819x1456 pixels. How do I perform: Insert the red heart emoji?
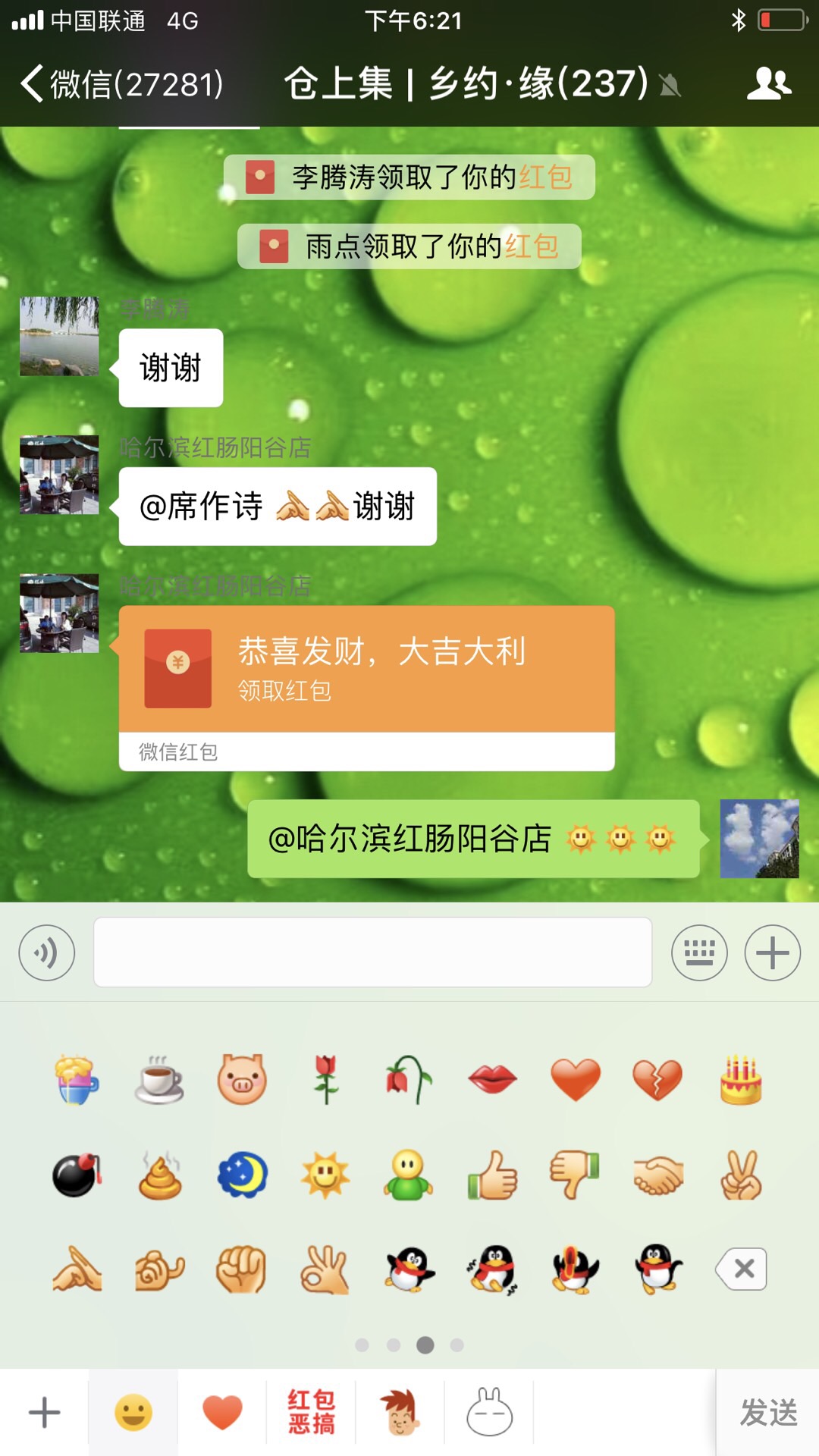[576, 1079]
